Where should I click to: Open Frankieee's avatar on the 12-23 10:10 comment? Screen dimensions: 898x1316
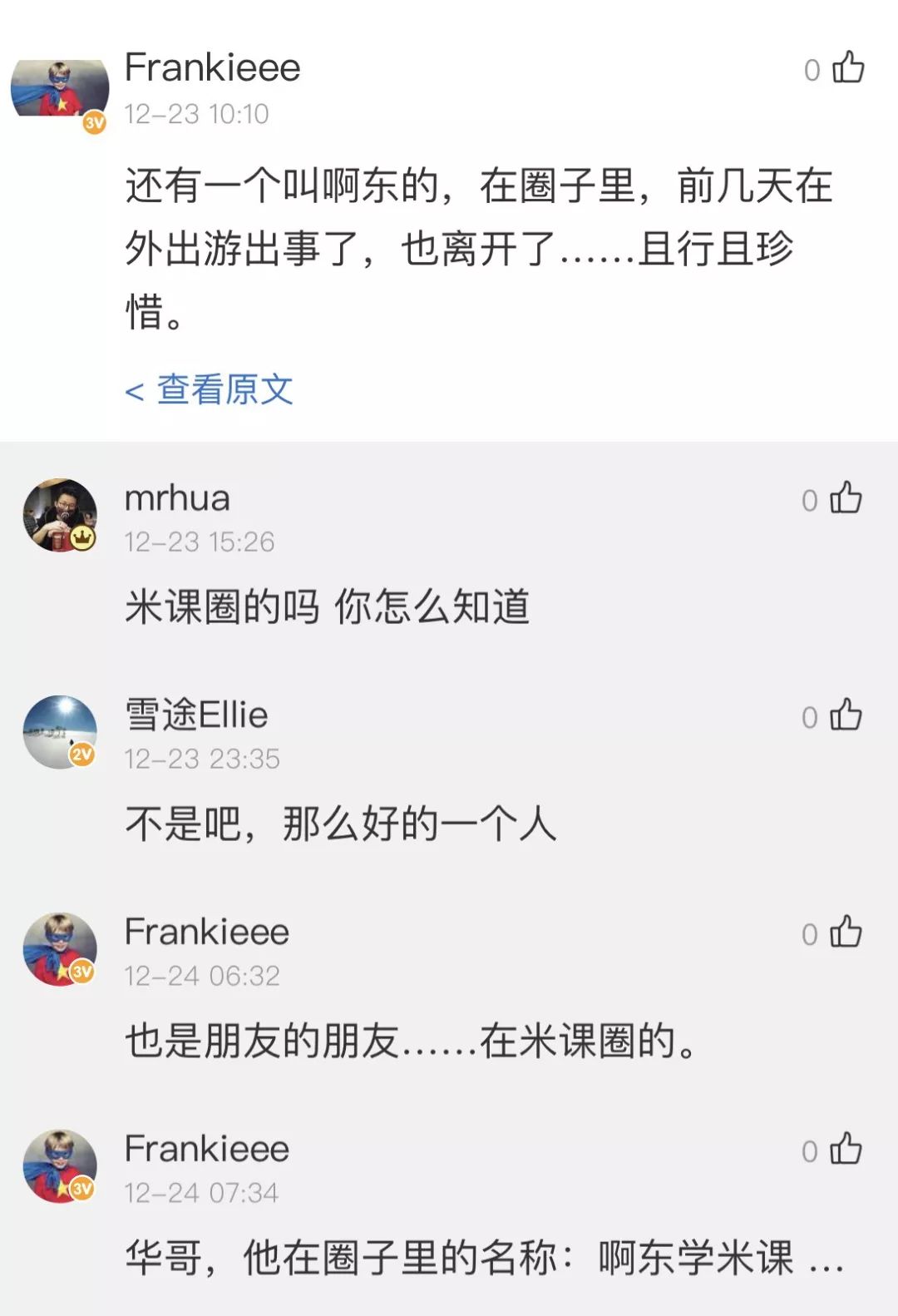60,90
